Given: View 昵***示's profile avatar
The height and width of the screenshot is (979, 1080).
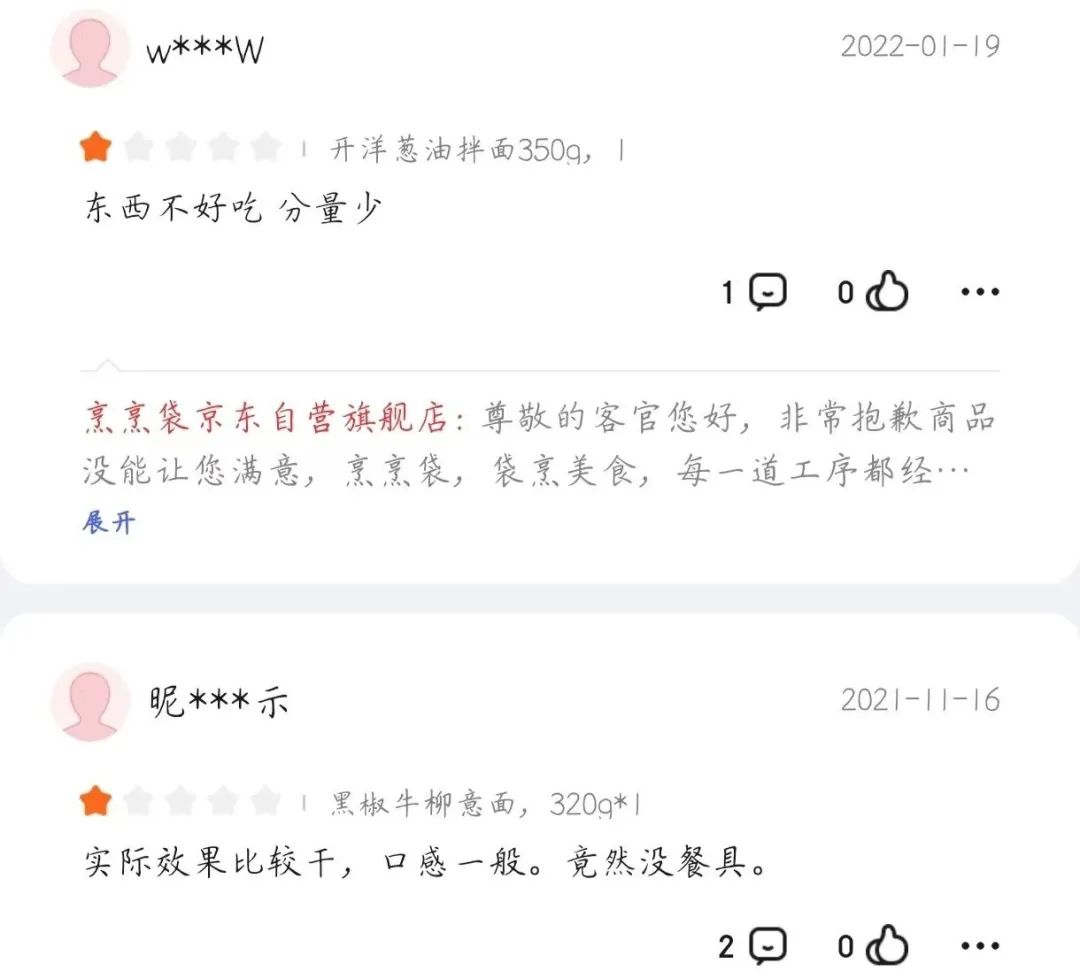Looking at the screenshot, I should pyautogui.click(x=91, y=701).
